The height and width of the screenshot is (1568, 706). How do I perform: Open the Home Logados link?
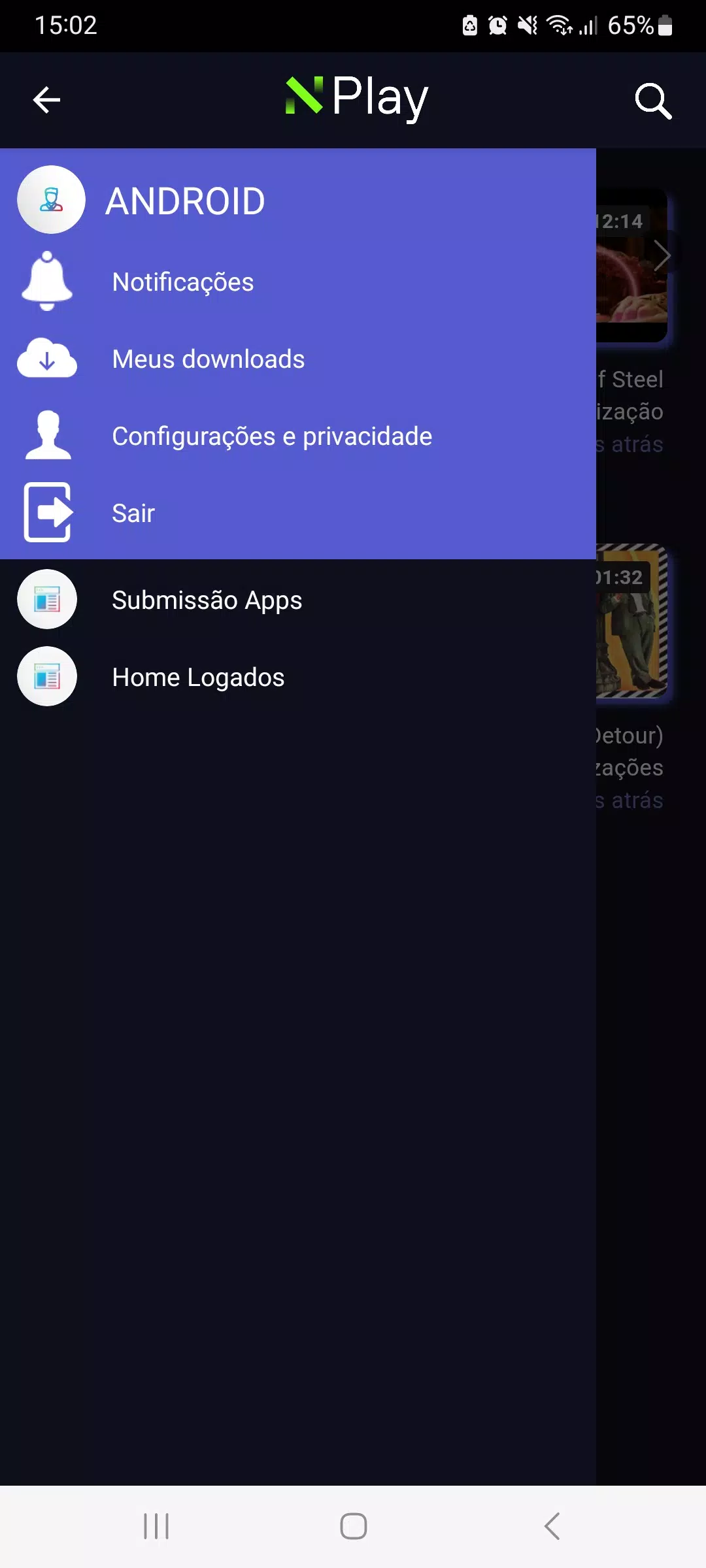click(x=197, y=677)
